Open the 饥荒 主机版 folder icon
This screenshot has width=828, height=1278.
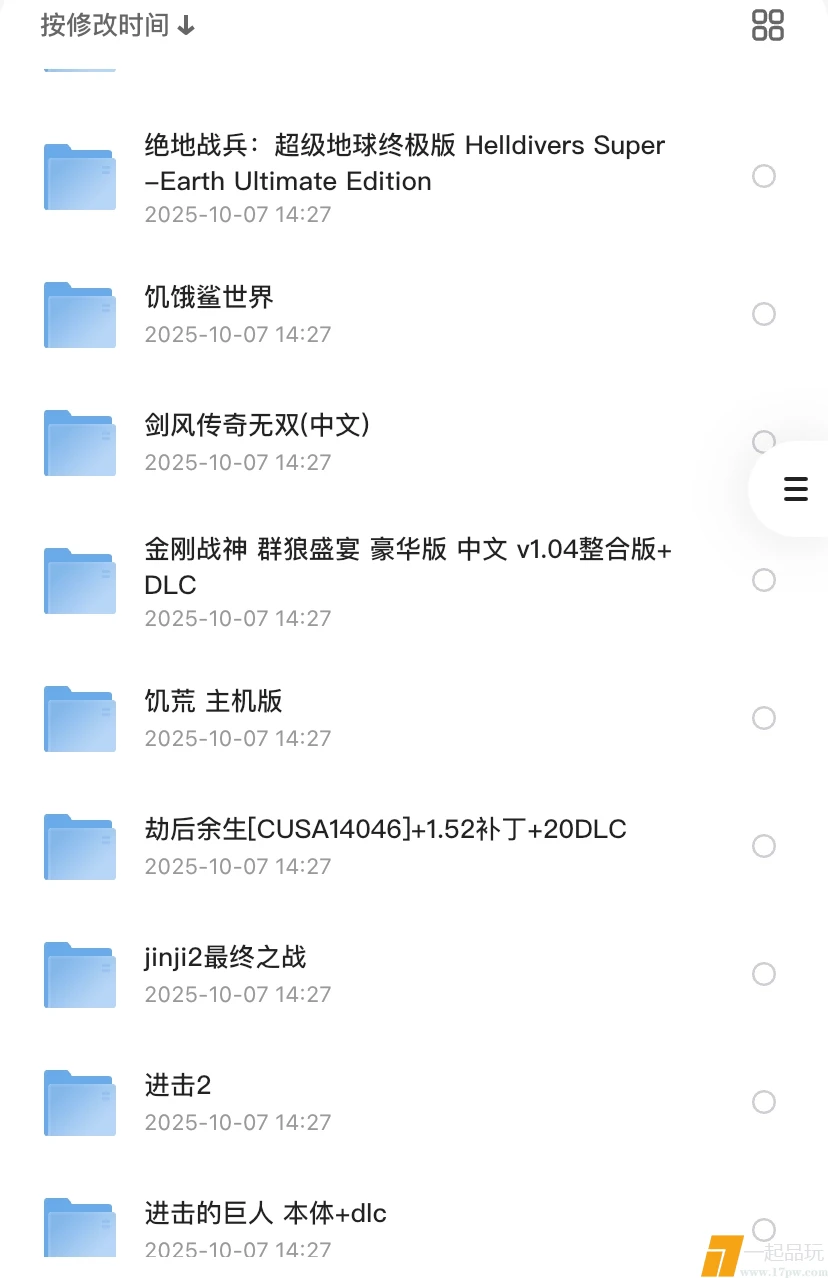point(79,718)
